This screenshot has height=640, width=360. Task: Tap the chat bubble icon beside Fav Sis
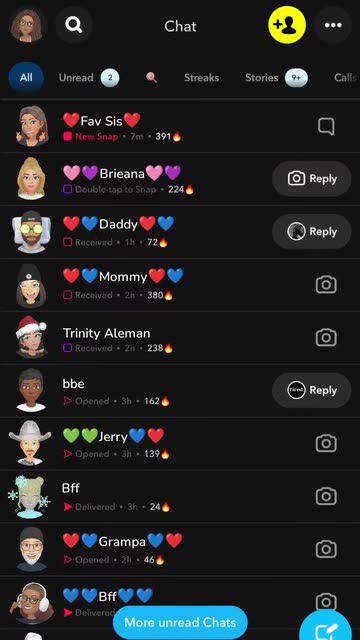point(326,127)
